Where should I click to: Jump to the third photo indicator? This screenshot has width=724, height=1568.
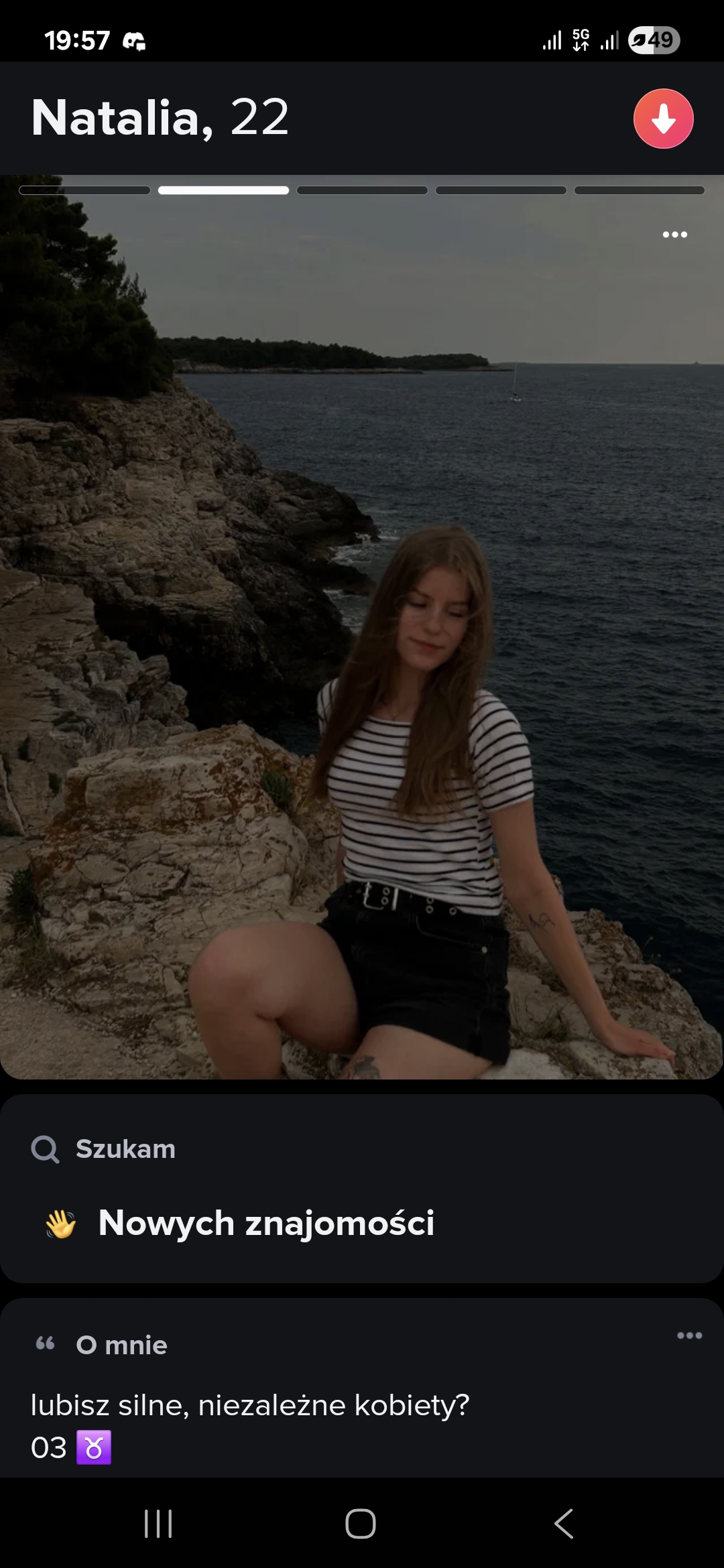click(x=362, y=190)
